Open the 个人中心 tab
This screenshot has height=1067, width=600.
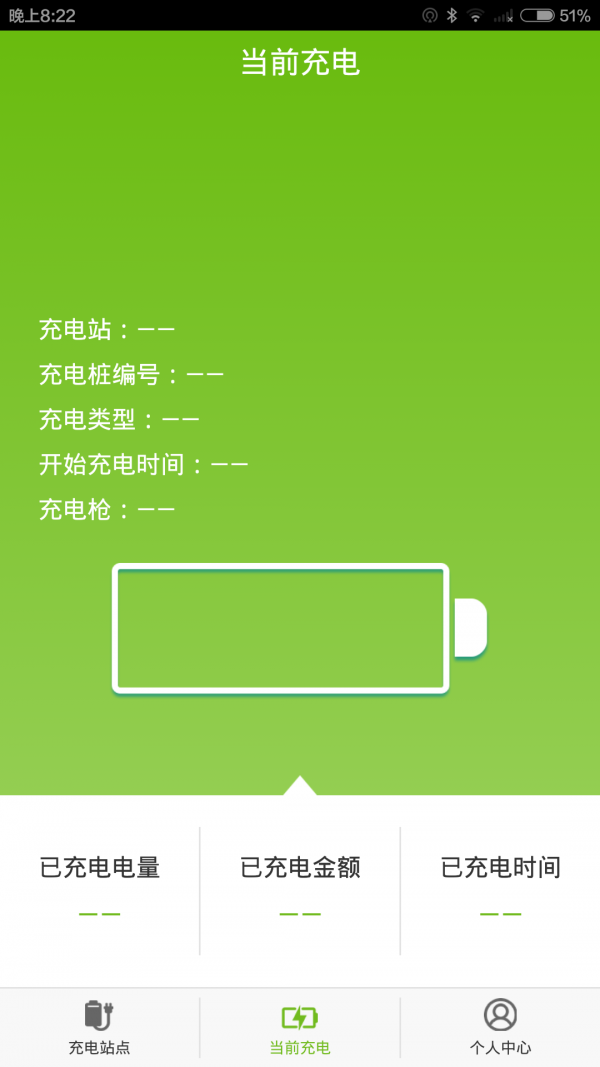(x=500, y=1028)
